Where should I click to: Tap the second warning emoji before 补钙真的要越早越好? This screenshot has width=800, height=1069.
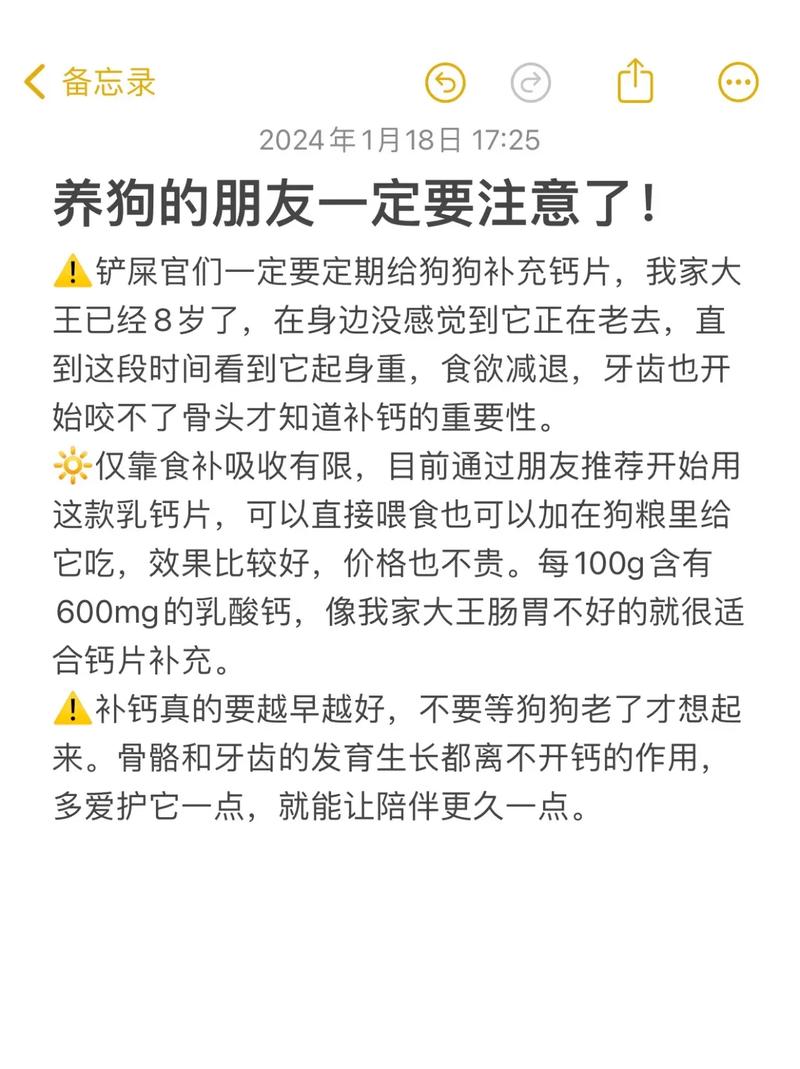(x=69, y=705)
